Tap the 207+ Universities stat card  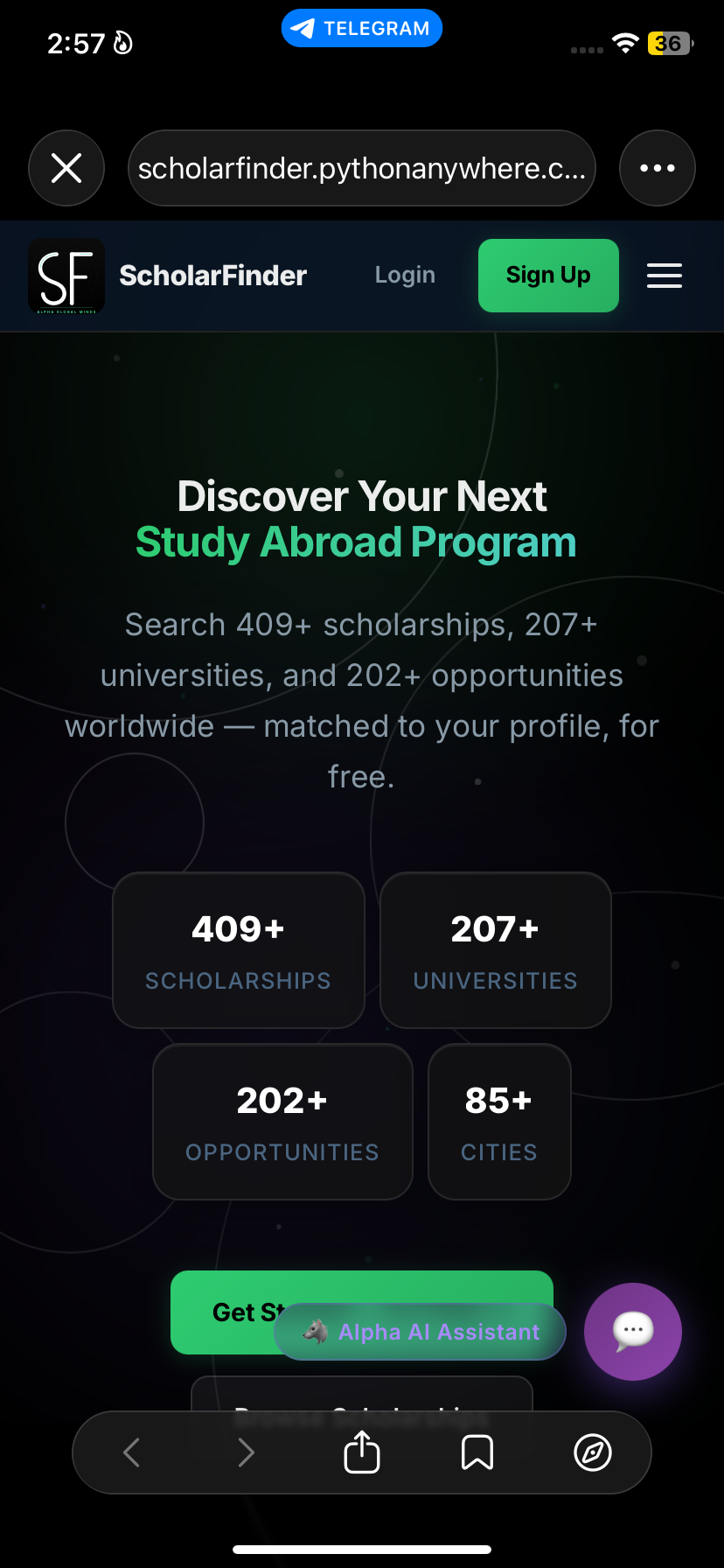[x=495, y=949]
